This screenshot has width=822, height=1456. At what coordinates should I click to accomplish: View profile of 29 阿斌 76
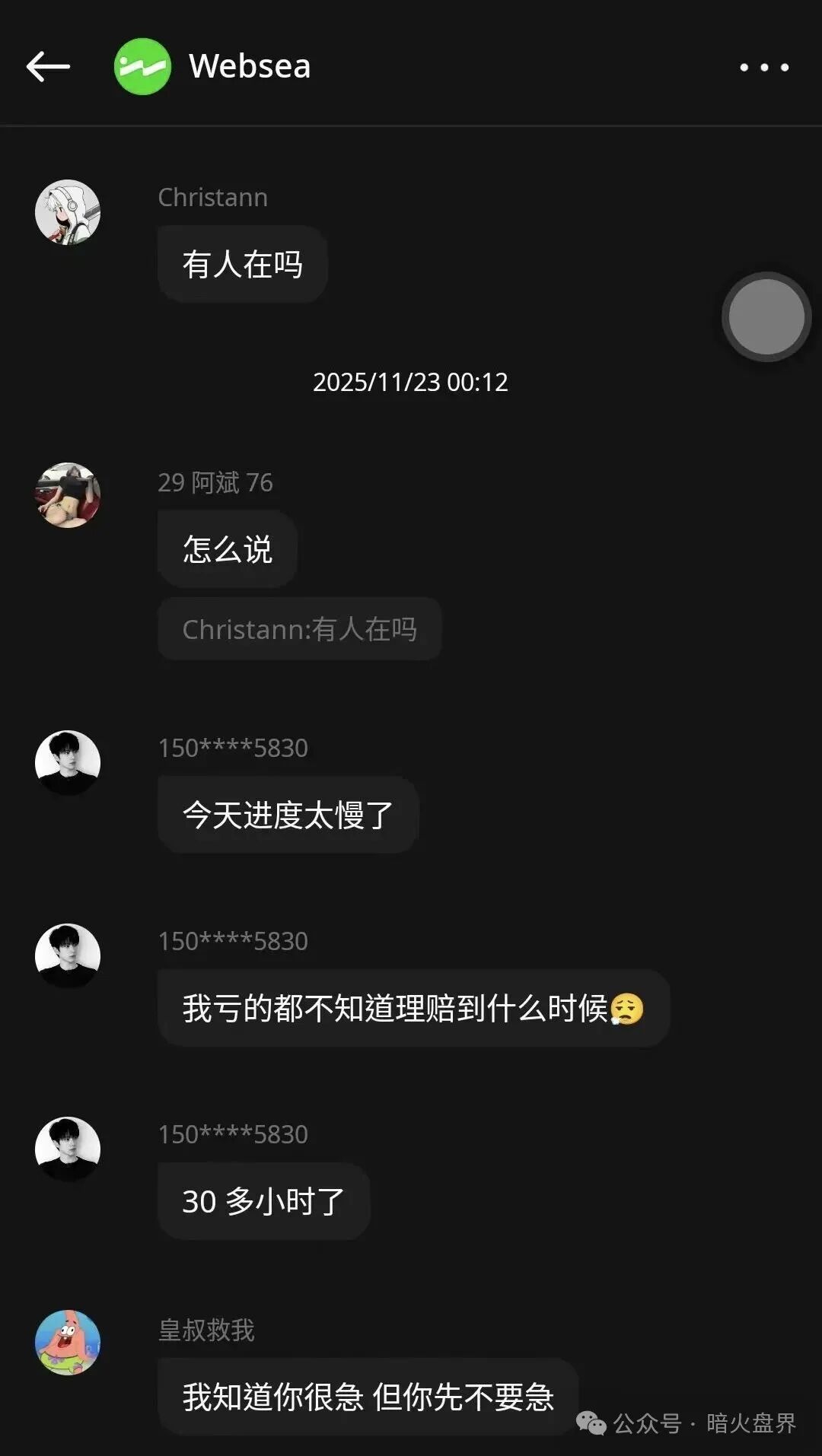pyautogui.click(x=68, y=495)
